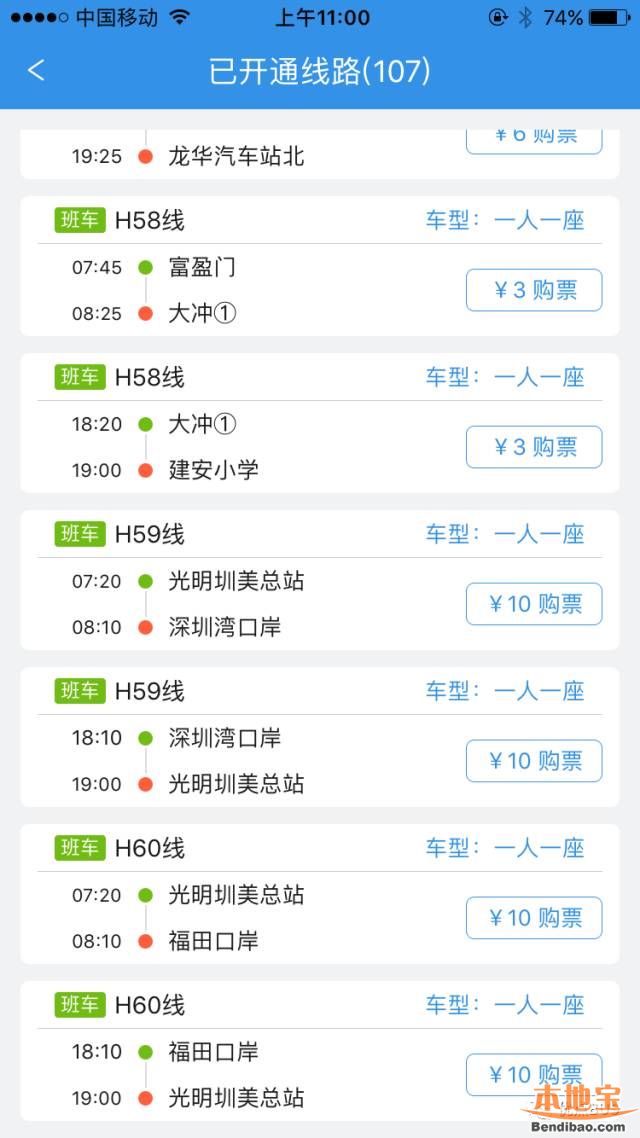Buy ¥6 ticket for route ending 龙华汽车站北
640x1138 pixels.
pyautogui.click(x=534, y=142)
